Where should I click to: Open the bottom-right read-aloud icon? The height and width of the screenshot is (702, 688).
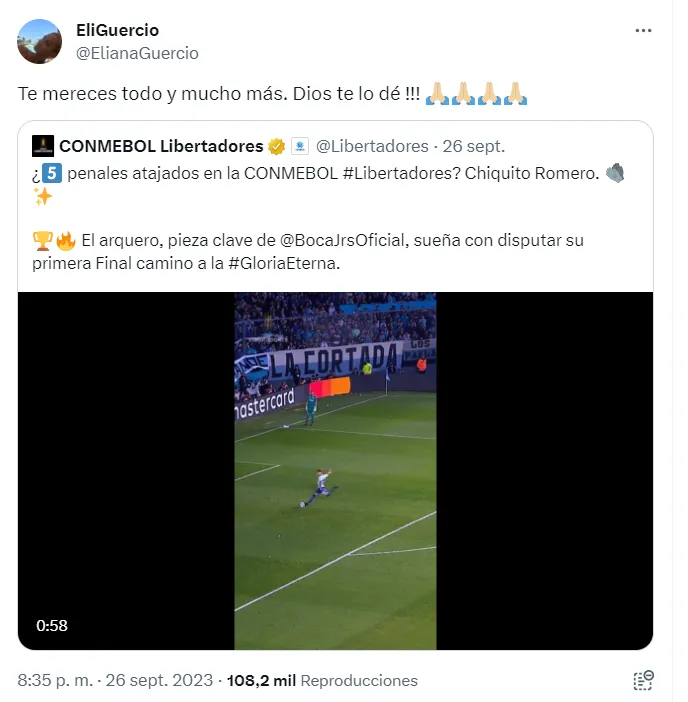point(644,680)
